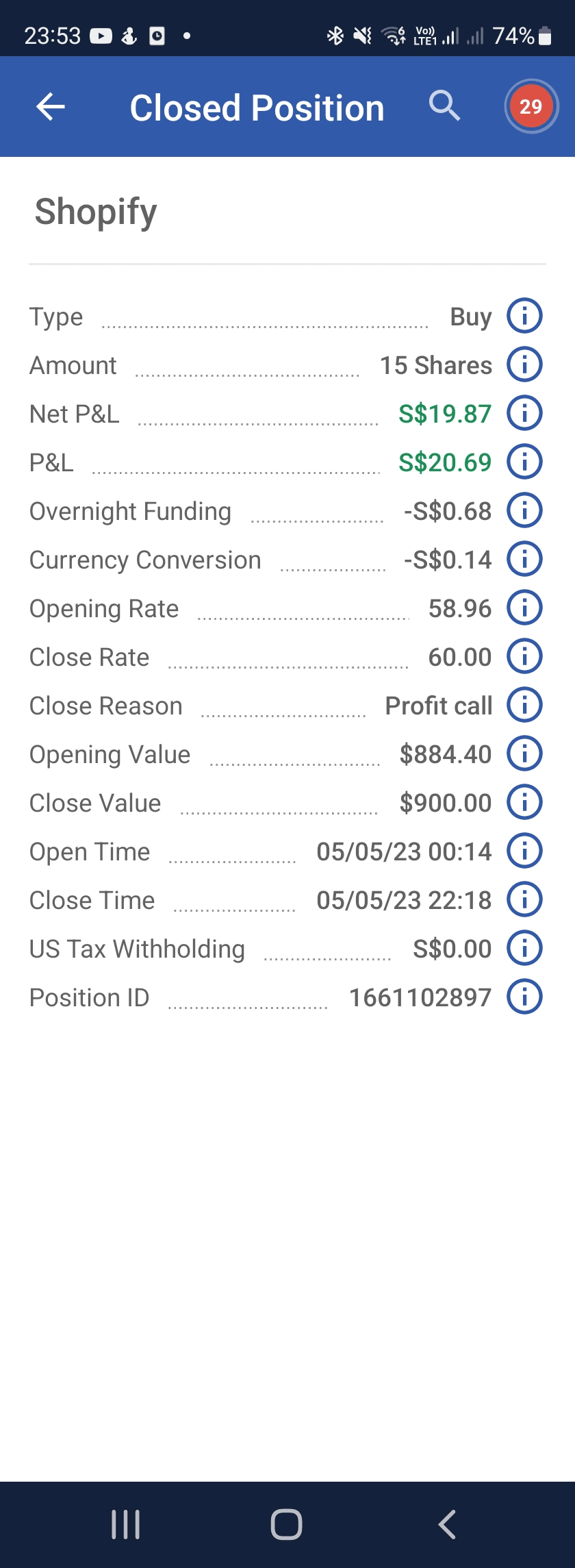575x1568 pixels.
Task: Open search from the app bar
Action: coord(444,106)
